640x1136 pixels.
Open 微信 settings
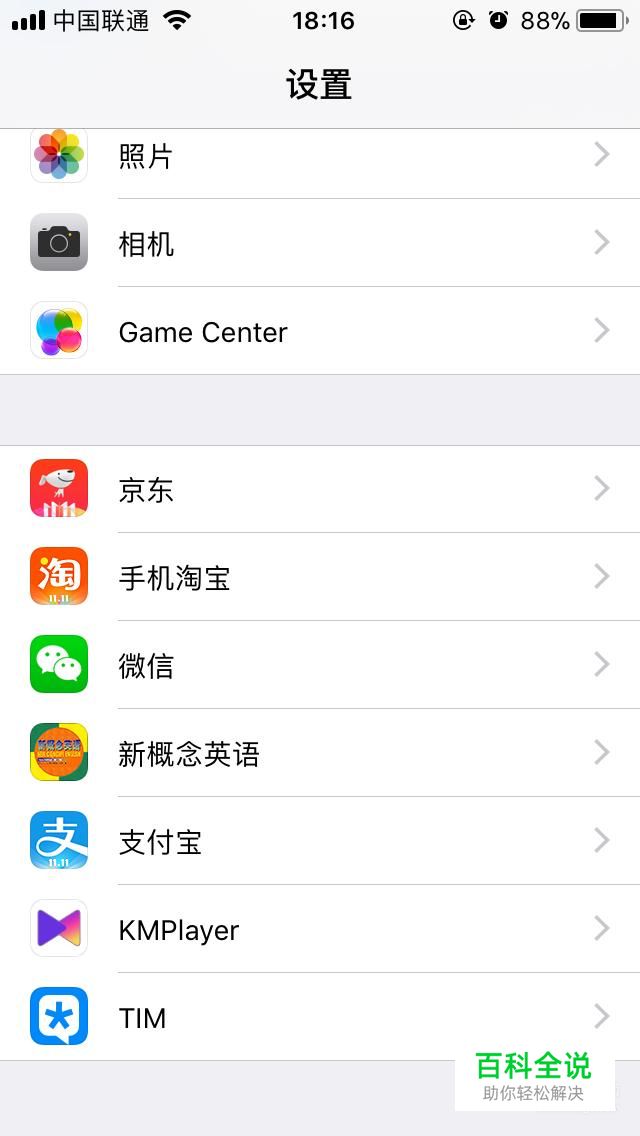pos(320,665)
